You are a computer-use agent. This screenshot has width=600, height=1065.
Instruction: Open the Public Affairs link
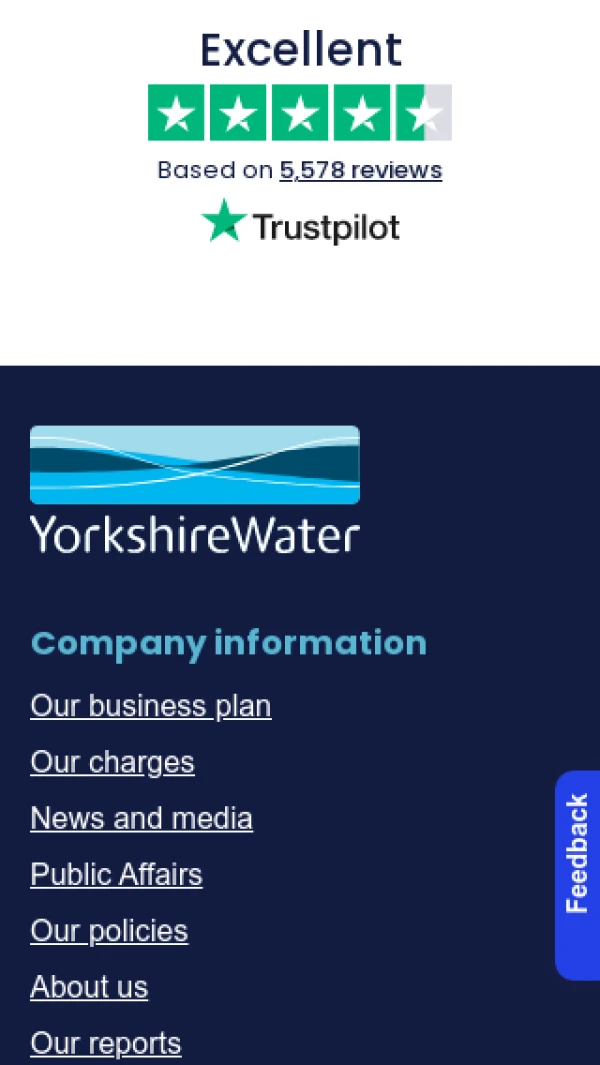point(116,874)
